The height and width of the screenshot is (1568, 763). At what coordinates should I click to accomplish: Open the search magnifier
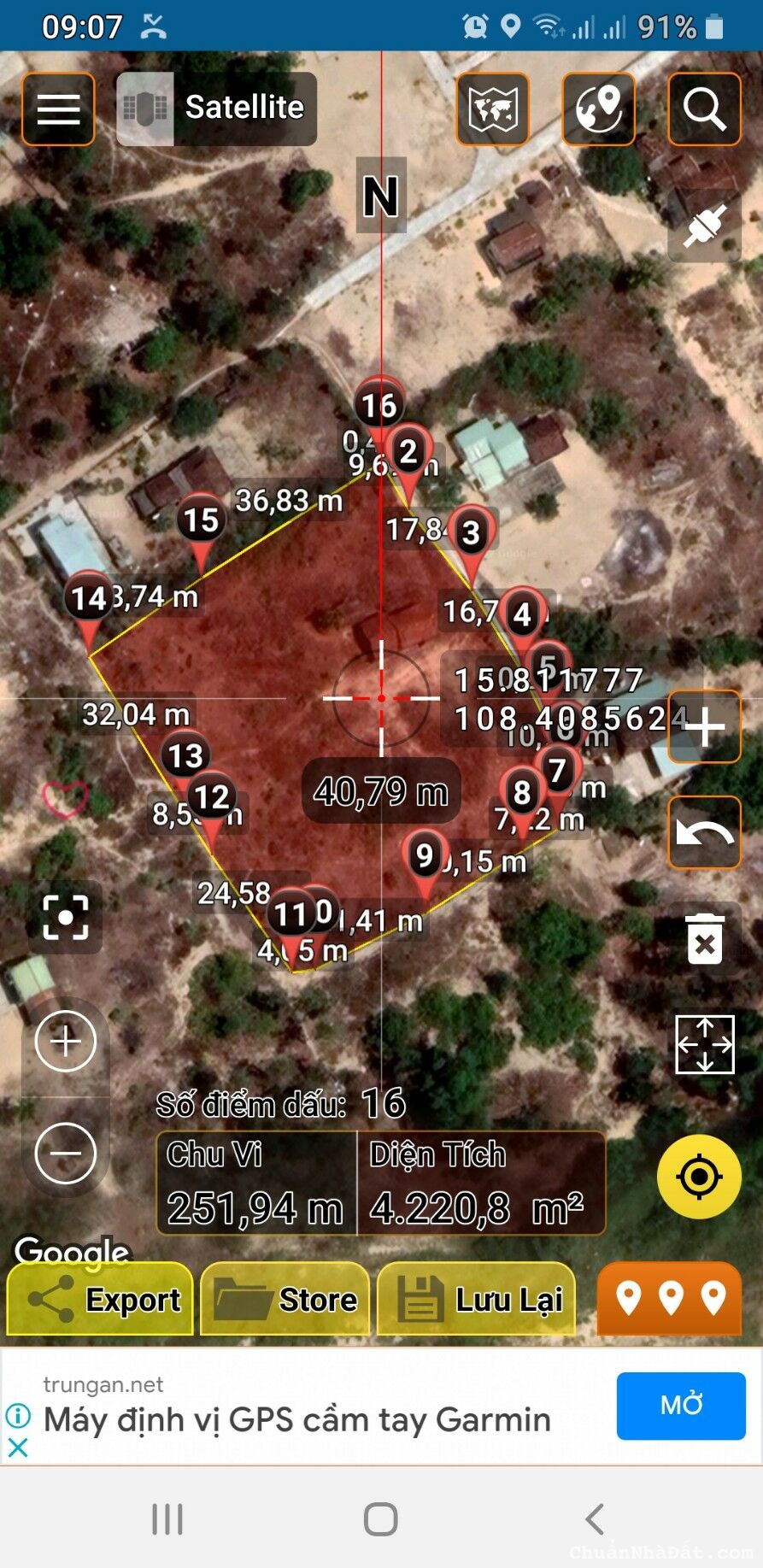(x=704, y=109)
